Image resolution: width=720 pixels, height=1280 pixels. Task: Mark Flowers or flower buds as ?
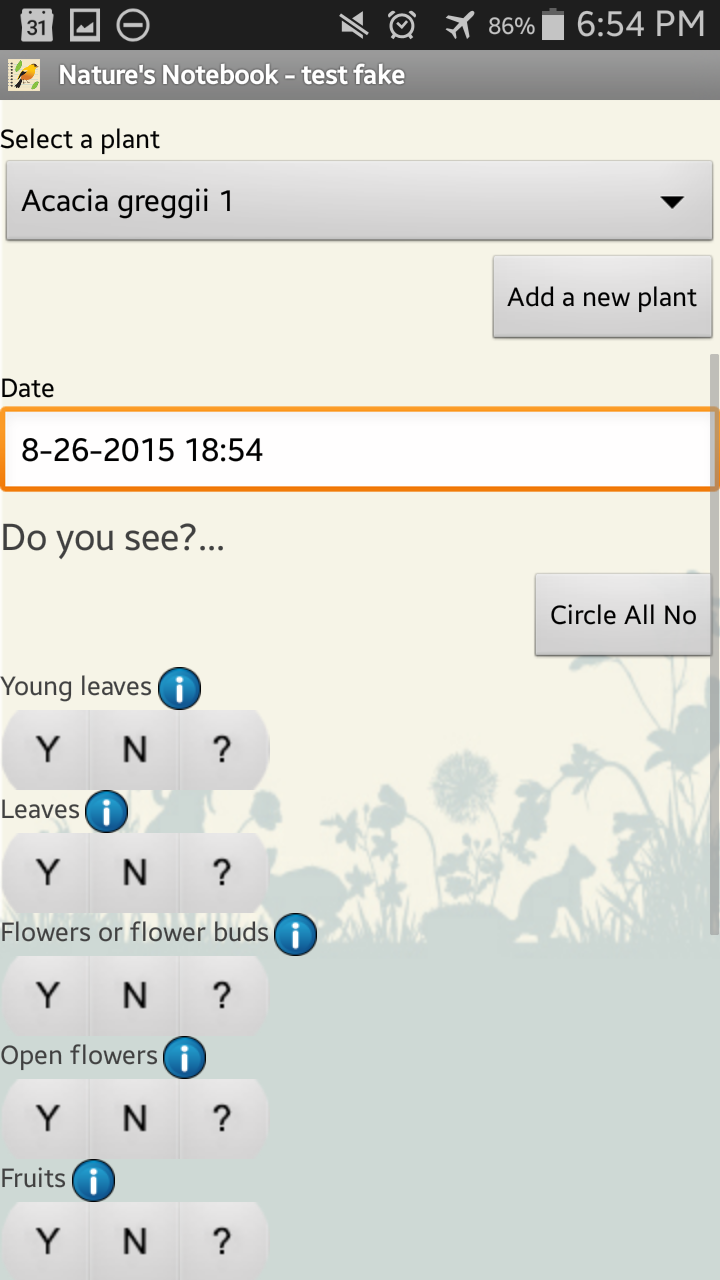coord(222,995)
